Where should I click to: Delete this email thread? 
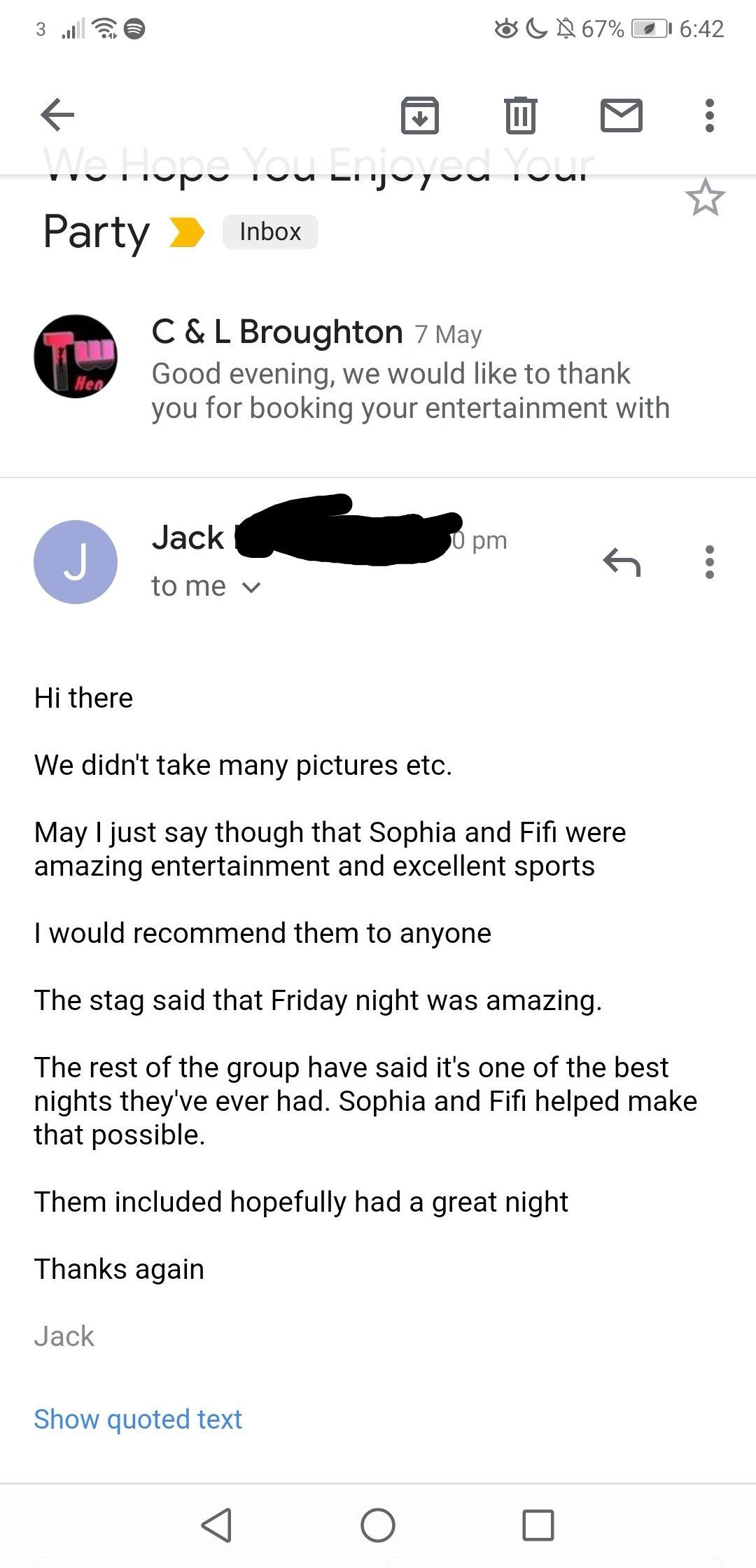click(x=520, y=115)
